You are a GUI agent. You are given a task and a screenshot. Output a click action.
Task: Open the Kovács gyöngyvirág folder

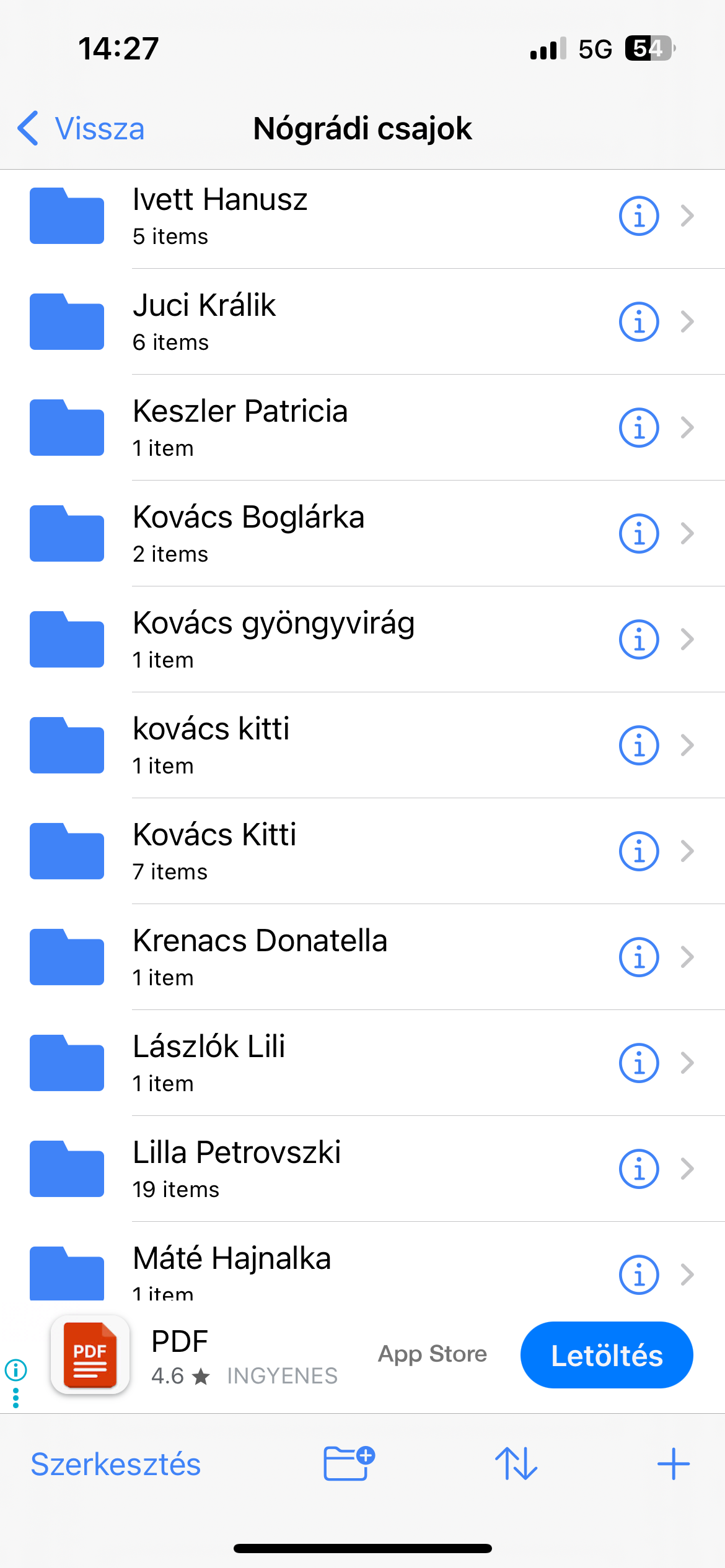pyautogui.click(x=273, y=639)
